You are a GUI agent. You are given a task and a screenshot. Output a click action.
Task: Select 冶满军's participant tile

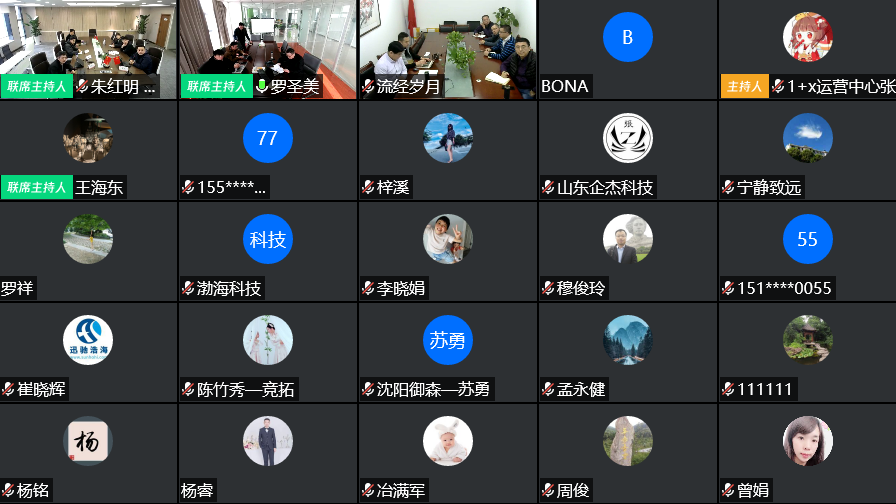point(447,452)
